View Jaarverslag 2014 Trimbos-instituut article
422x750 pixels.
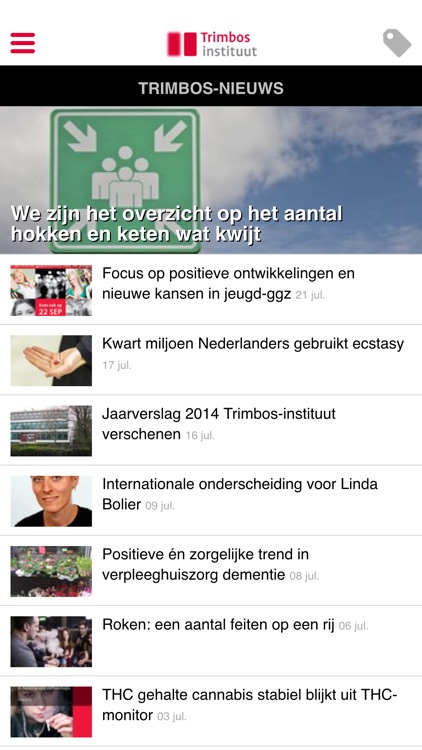point(211,430)
